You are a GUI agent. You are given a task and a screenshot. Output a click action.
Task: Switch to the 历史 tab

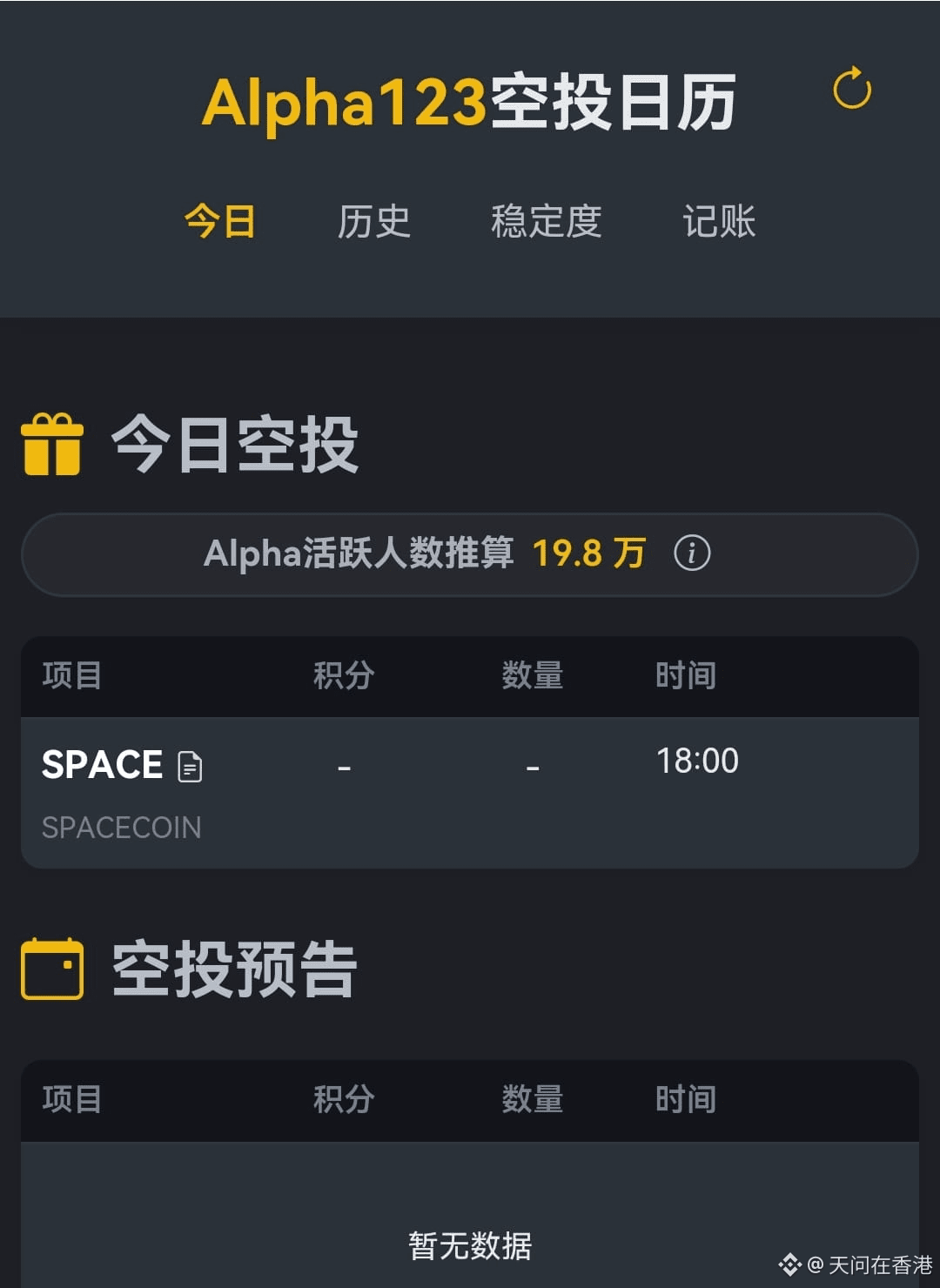(375, 223)
